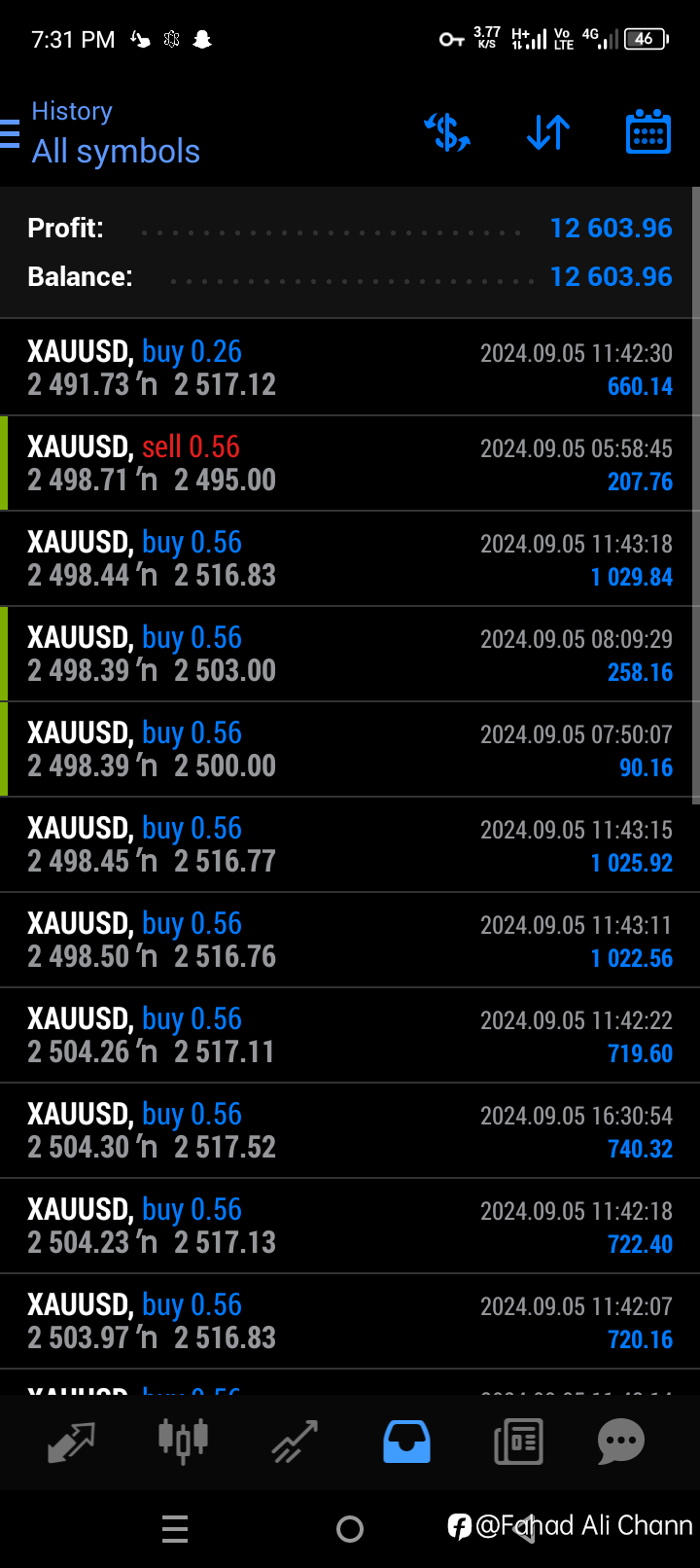The width and height of the screenshot is (700, 1568).
Task: Open the History inbox tab
Action: pyautogui.click(x=406, y=1442)
